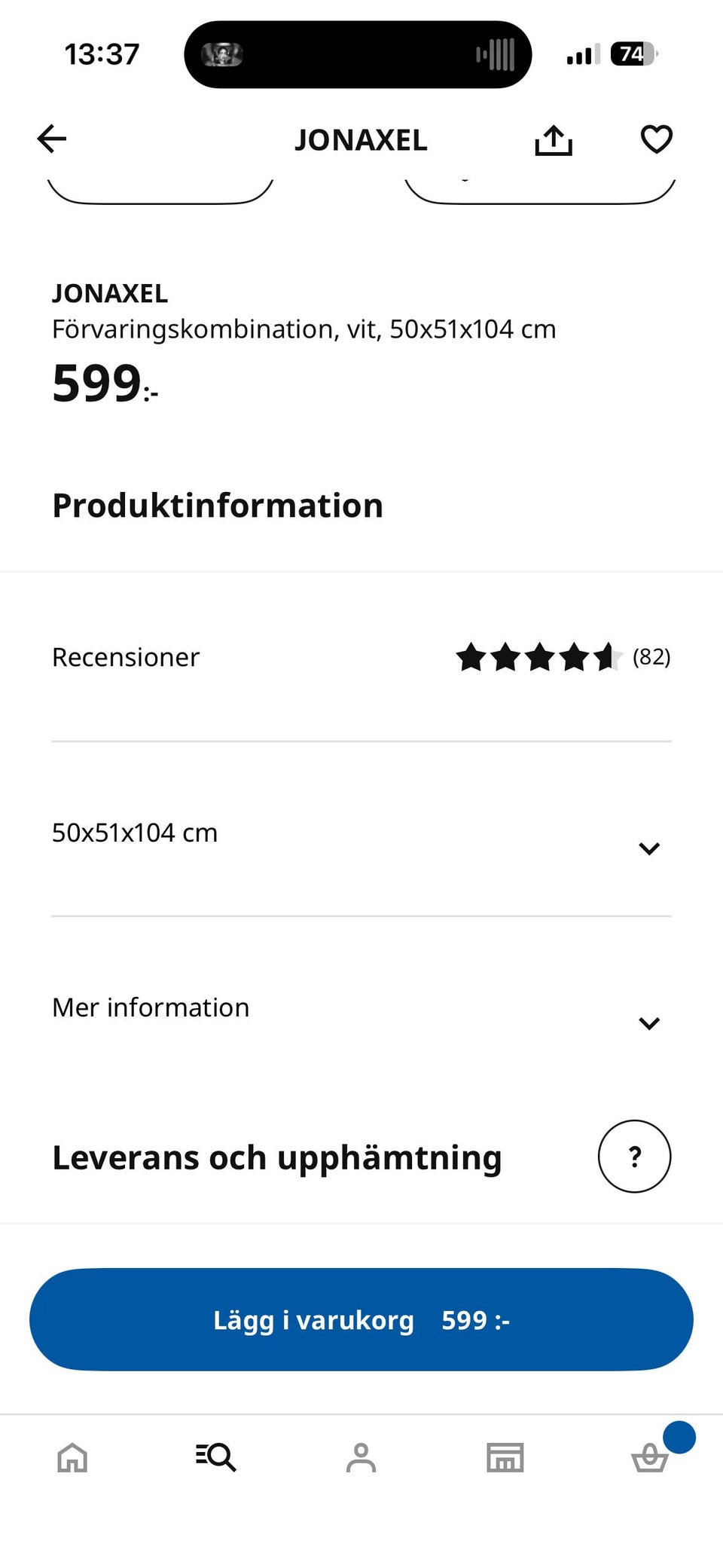Image resolution: width=723 pixels, height=1568 pixels.
Task: Switch to the search tab
Action: pos(216,1457)
